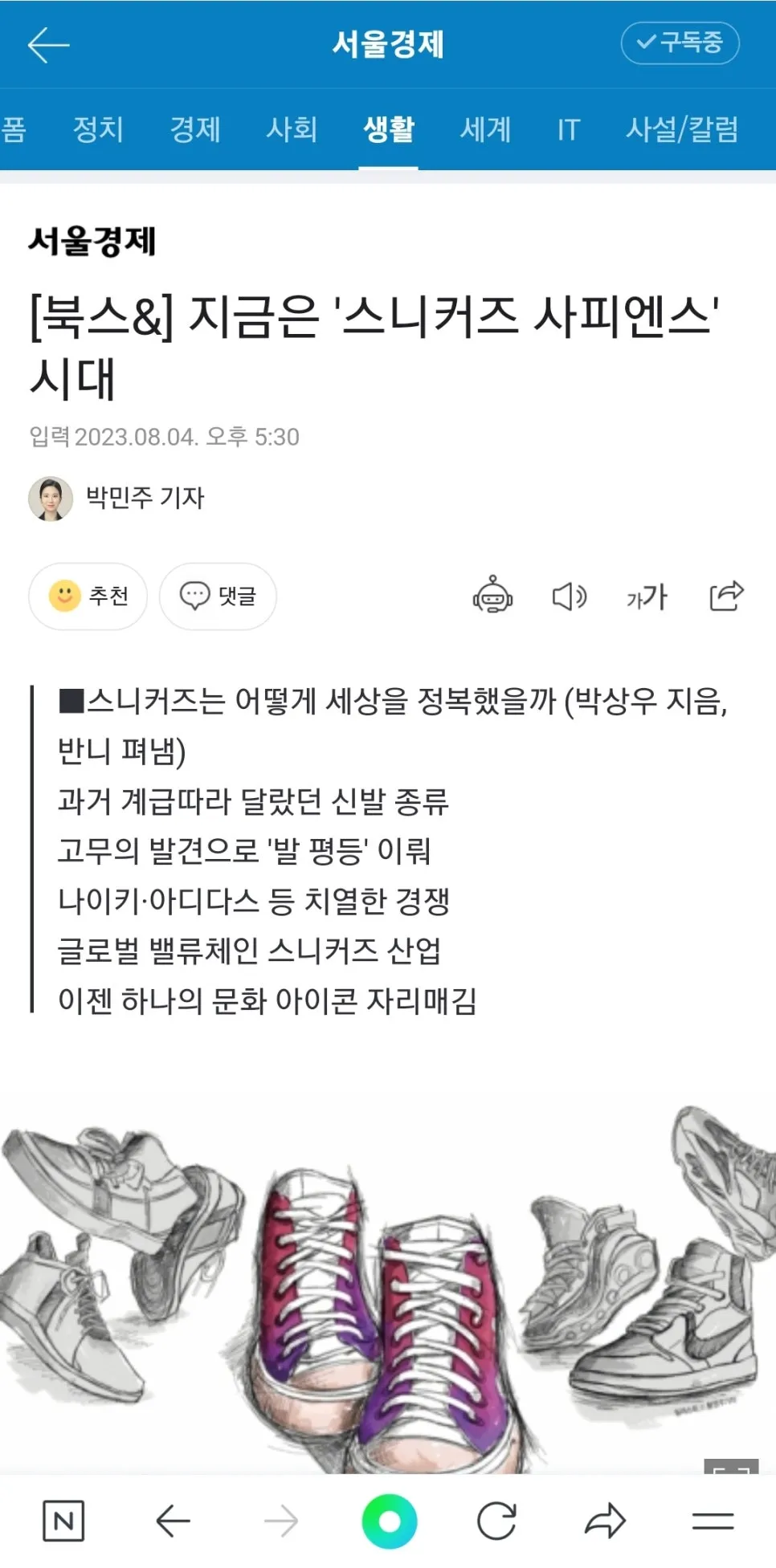Open the AI article summary robot icon
The height and width of the screenshot is (1568, 776).
click(x=492, y=597)
